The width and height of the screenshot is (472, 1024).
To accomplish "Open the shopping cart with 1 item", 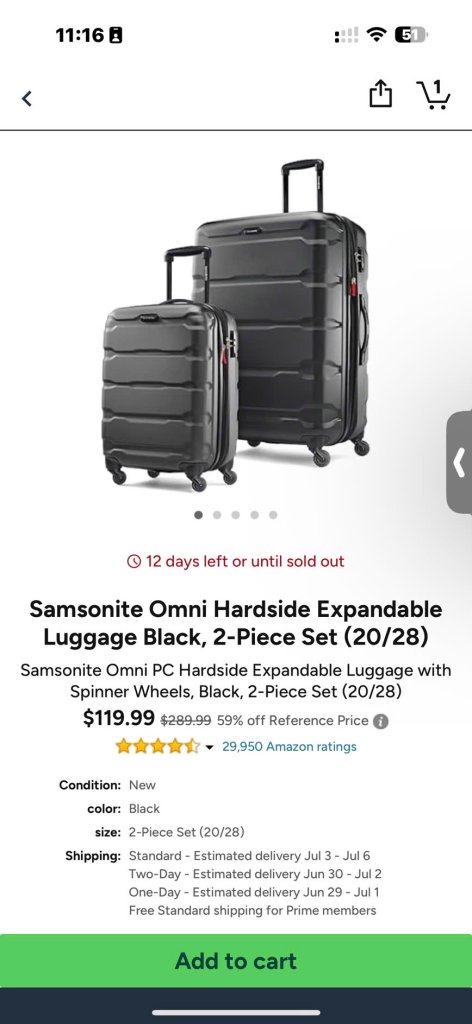I will [x=433, y=95].
